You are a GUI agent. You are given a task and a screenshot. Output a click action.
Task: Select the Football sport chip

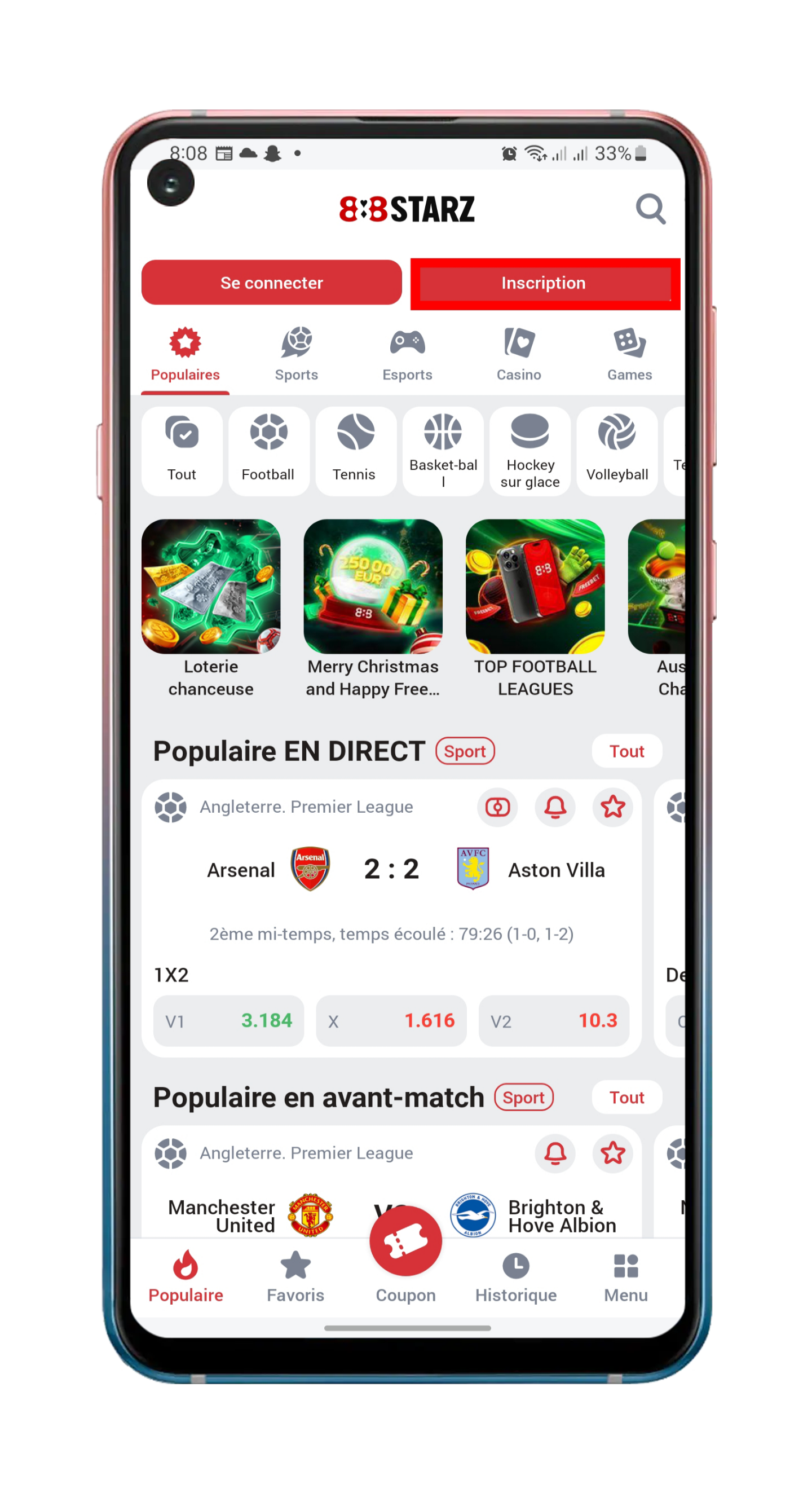pos(268,450)
